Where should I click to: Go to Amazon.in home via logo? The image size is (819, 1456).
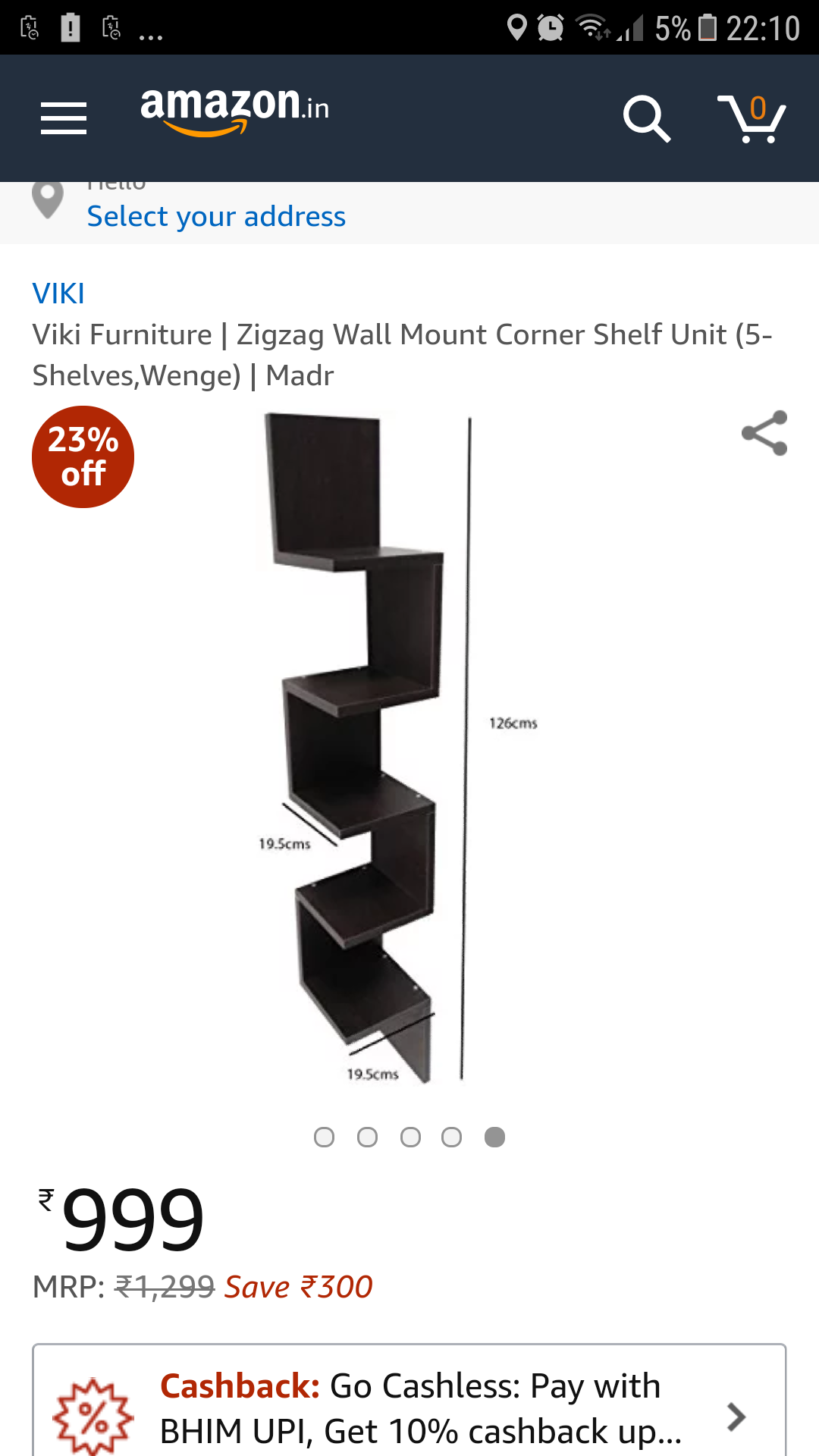[234, 110]
